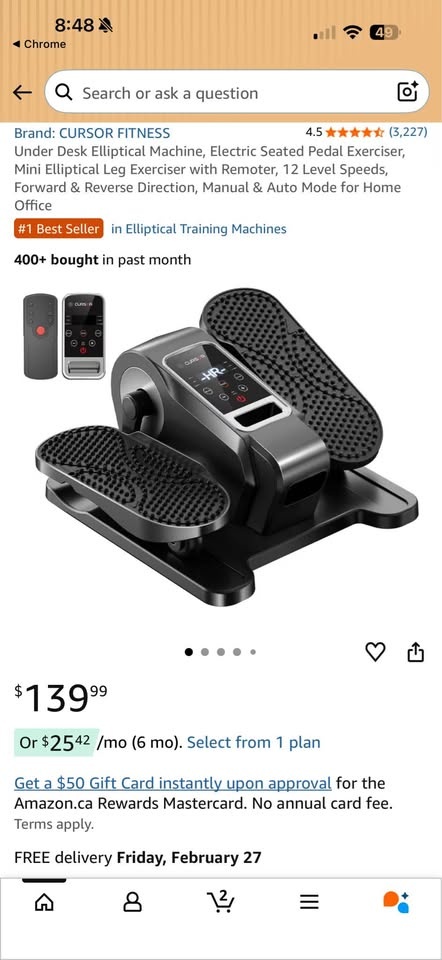The width and height of the screenshot is (442, 960).
Task: Open the hamburger menu tab
Action: (x=309, y=901)
